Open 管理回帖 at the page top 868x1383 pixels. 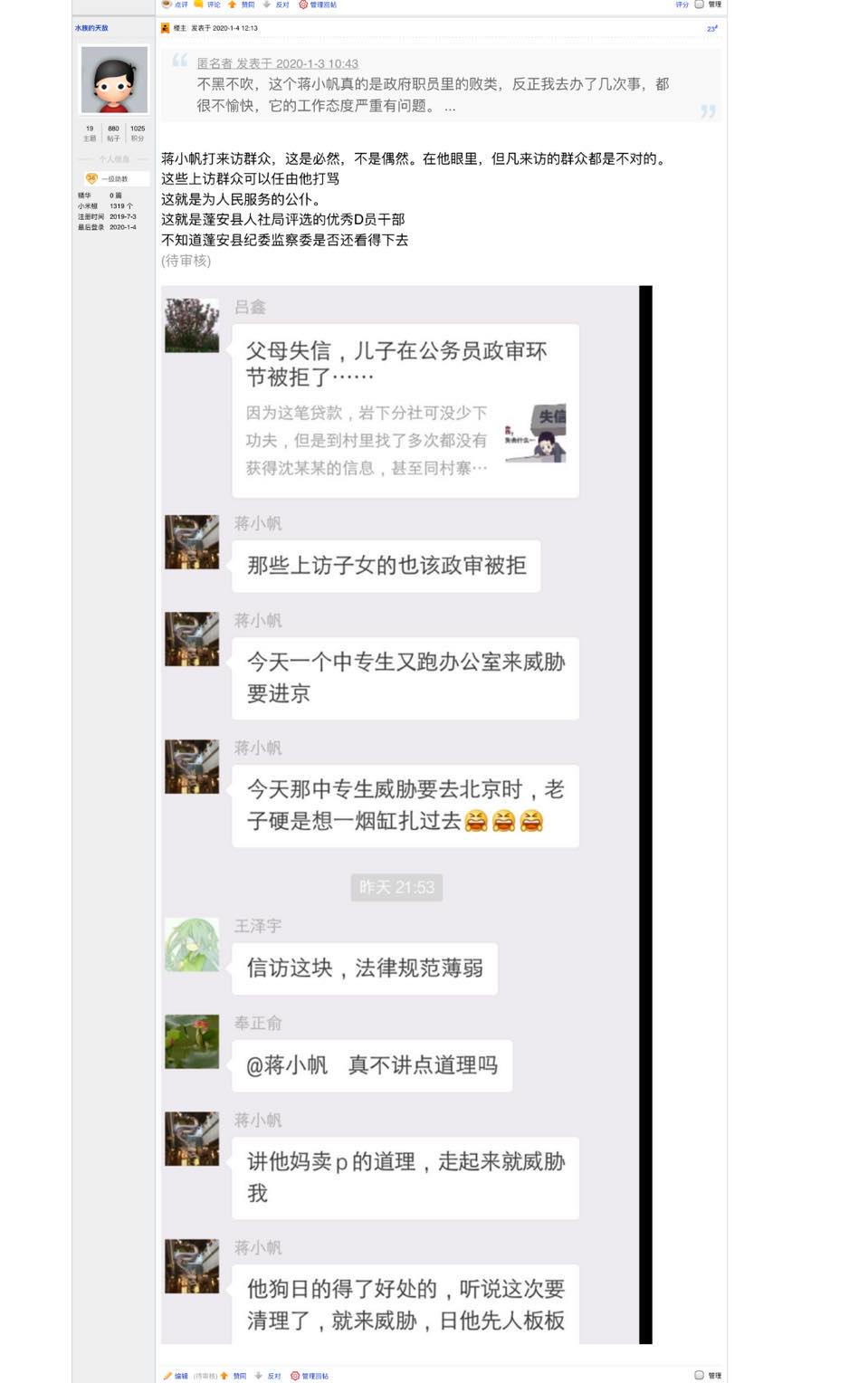click(x=322, y=5)
